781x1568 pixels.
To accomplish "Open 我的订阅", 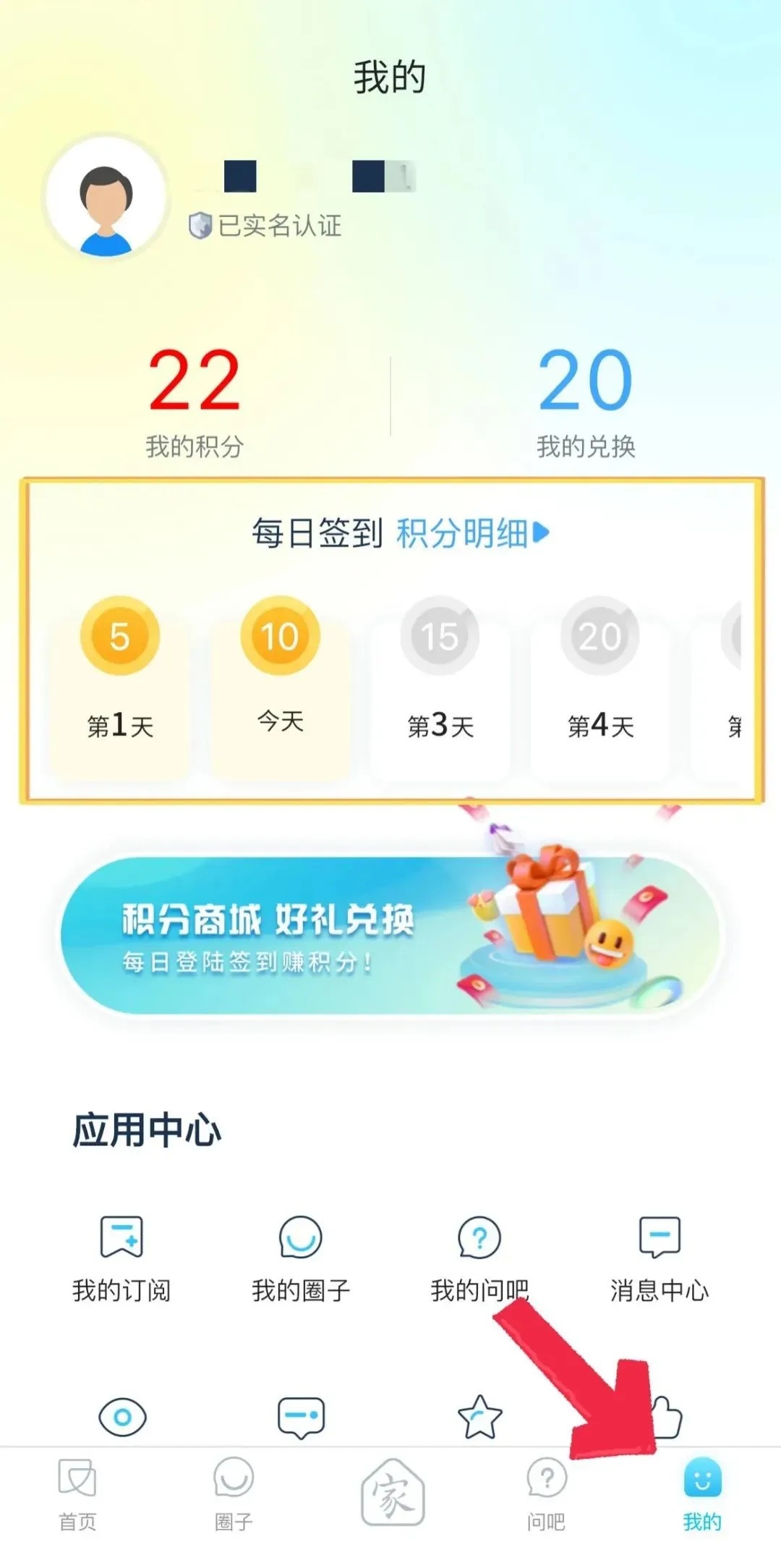I will tap(121, 1258).
